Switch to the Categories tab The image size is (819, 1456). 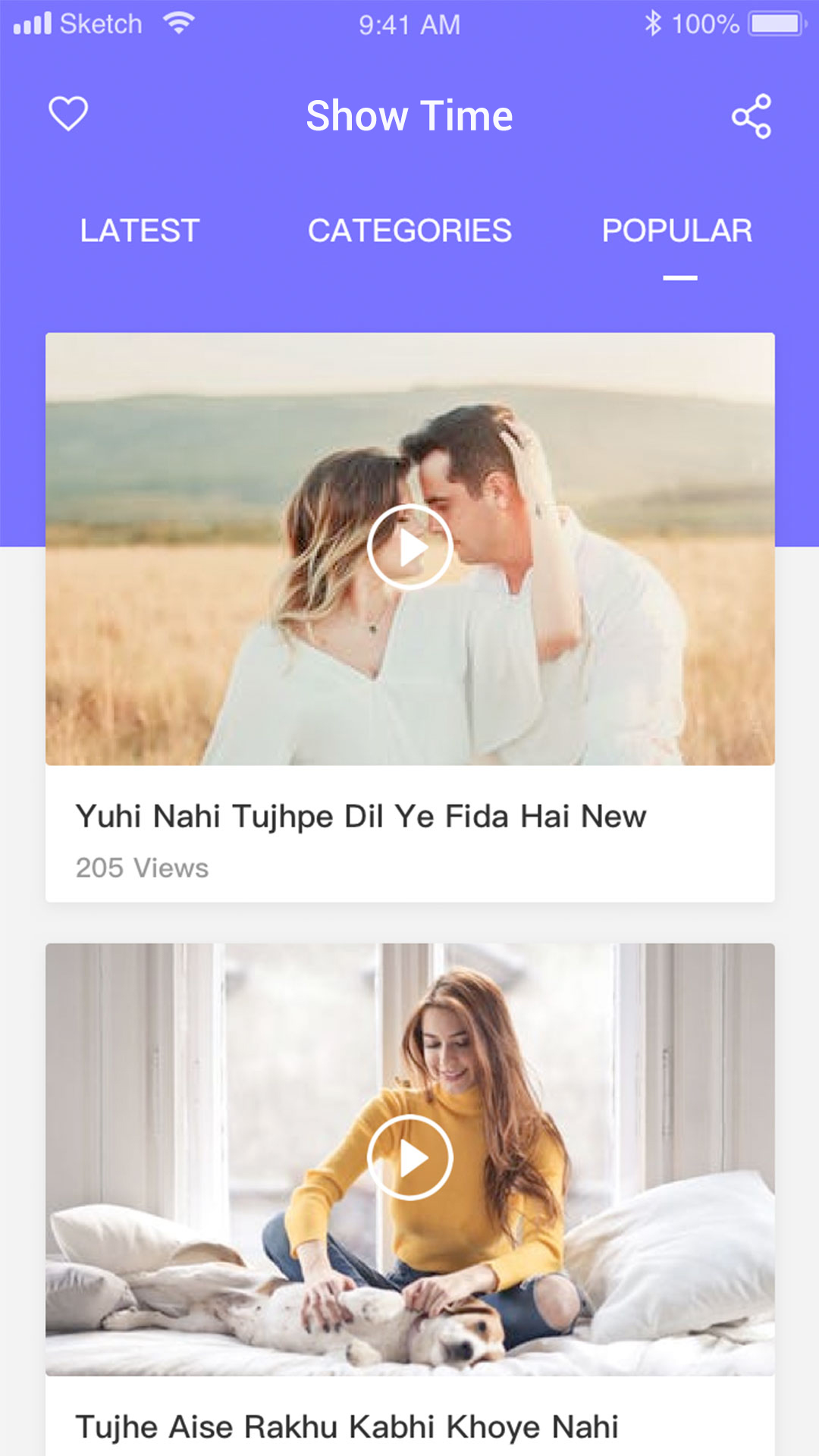409,231
